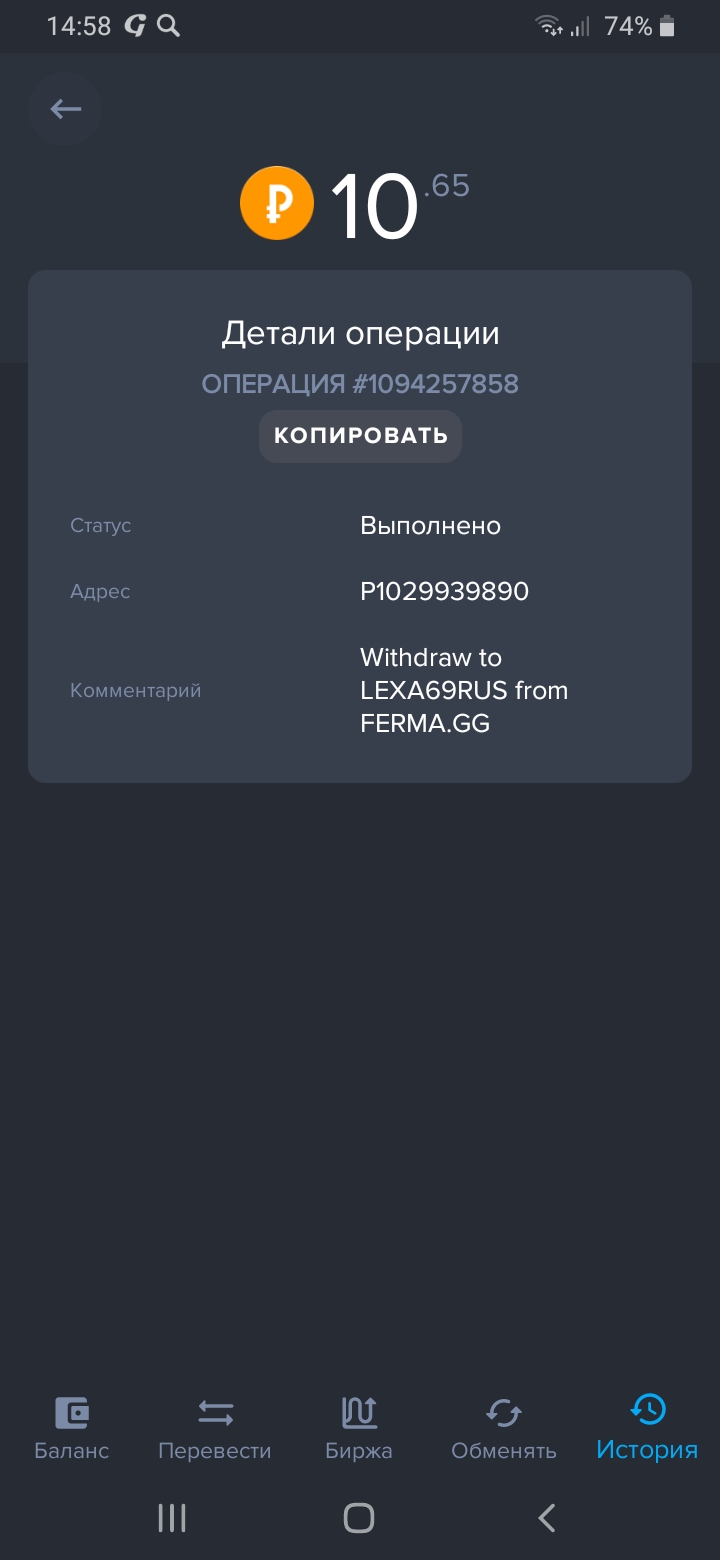Select the Обменять tab
The image size is (720, 1560).
(x=503, y=1428)
